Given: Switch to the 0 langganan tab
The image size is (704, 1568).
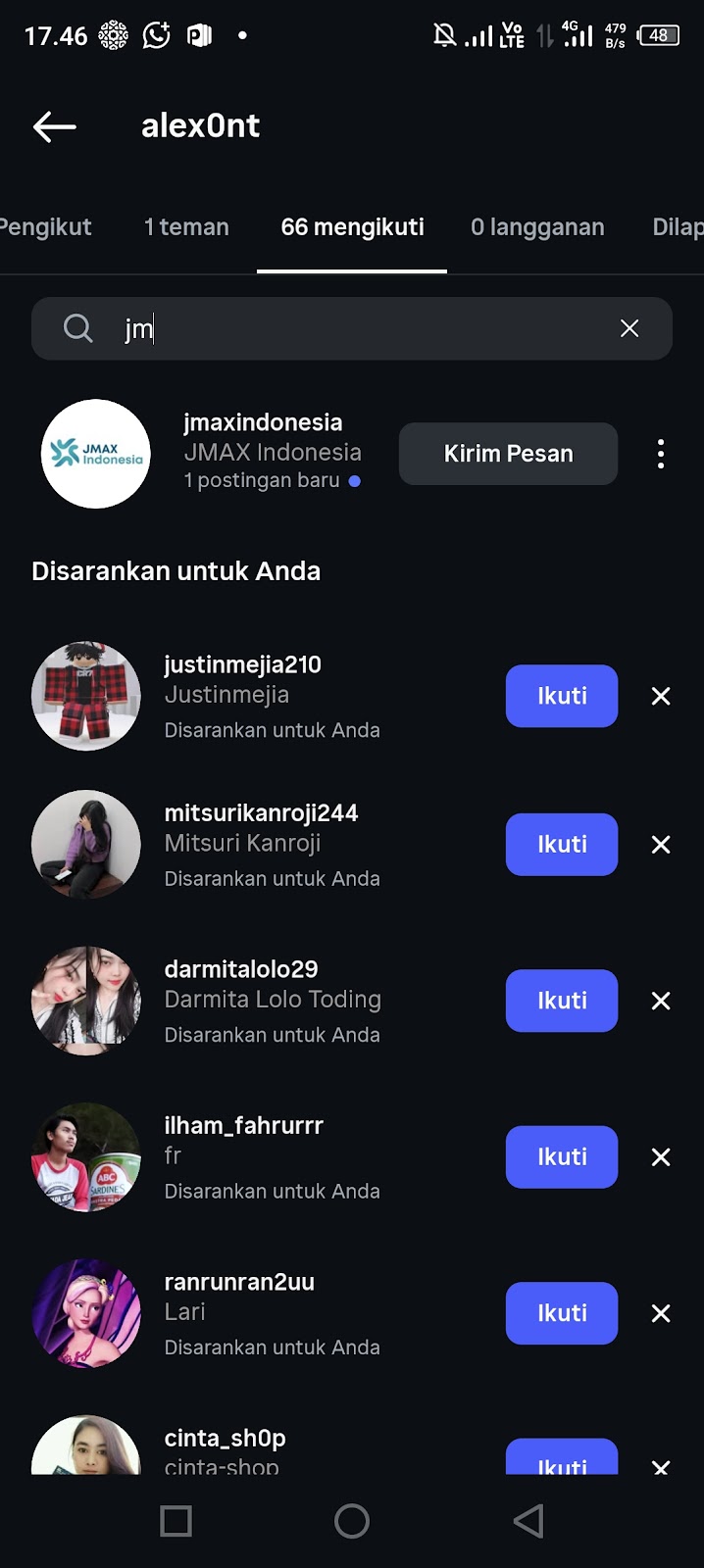Looking at the screenshot, I should tap(537, 227).
